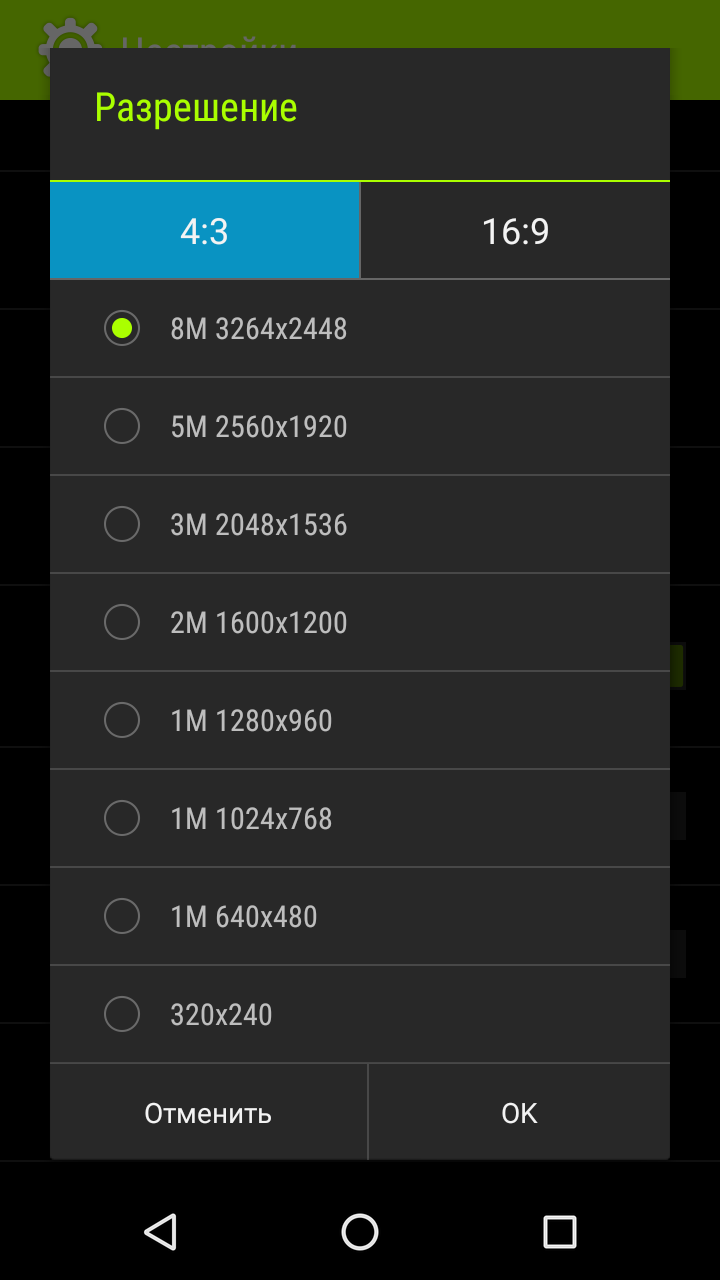Select 5M 2560x1920 resolution
720x1280 pixels.
(x=360, y=427)
